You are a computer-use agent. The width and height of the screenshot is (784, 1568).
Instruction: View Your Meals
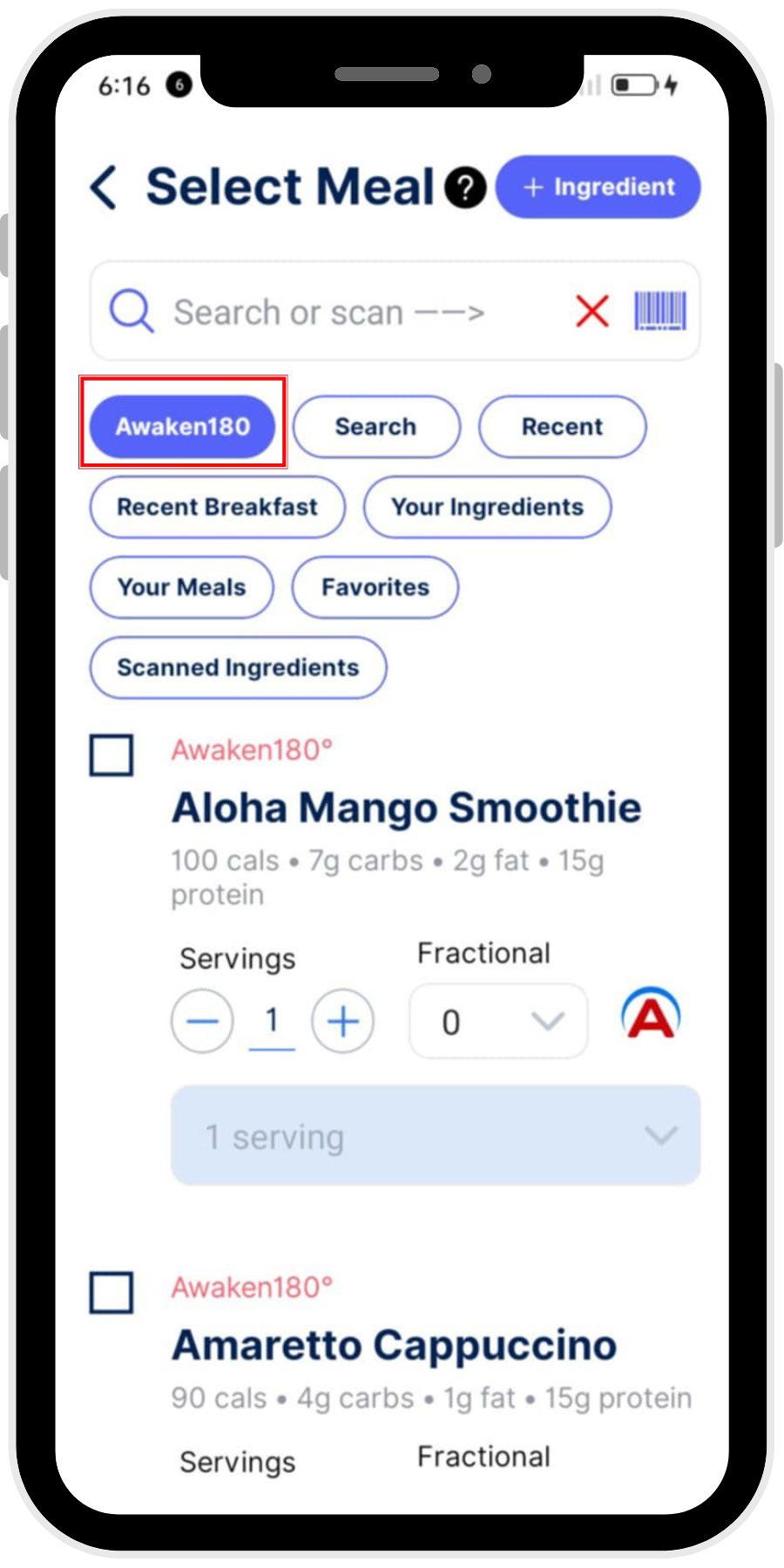(182, 587)
